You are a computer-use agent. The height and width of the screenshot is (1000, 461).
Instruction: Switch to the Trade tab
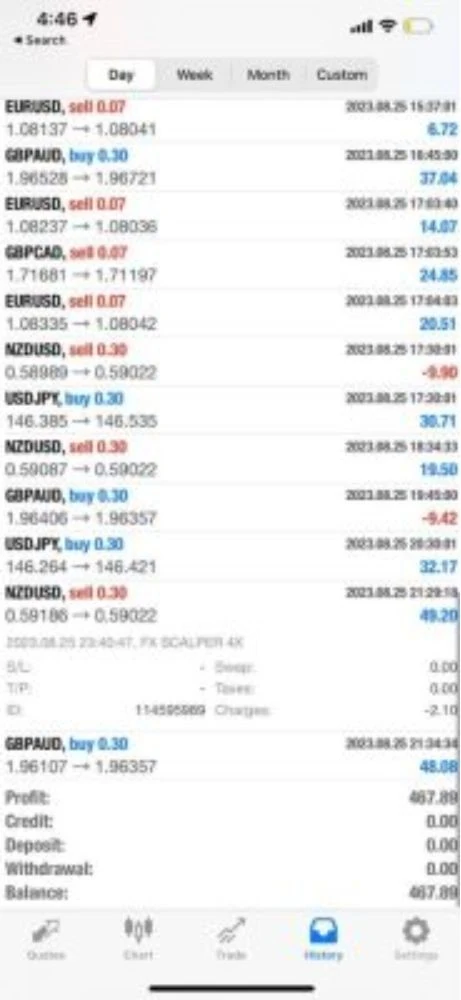[x=230, y=939]
